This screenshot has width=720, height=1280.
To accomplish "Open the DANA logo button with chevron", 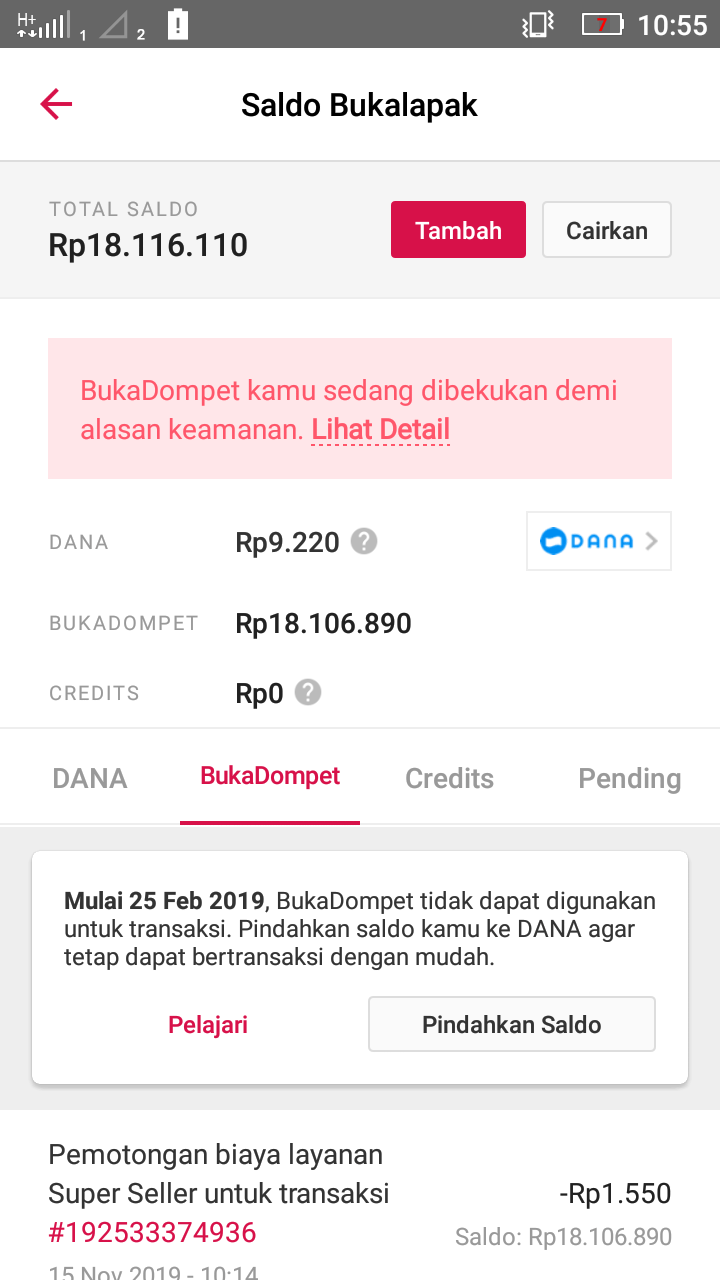I will [x=599, y=541].
